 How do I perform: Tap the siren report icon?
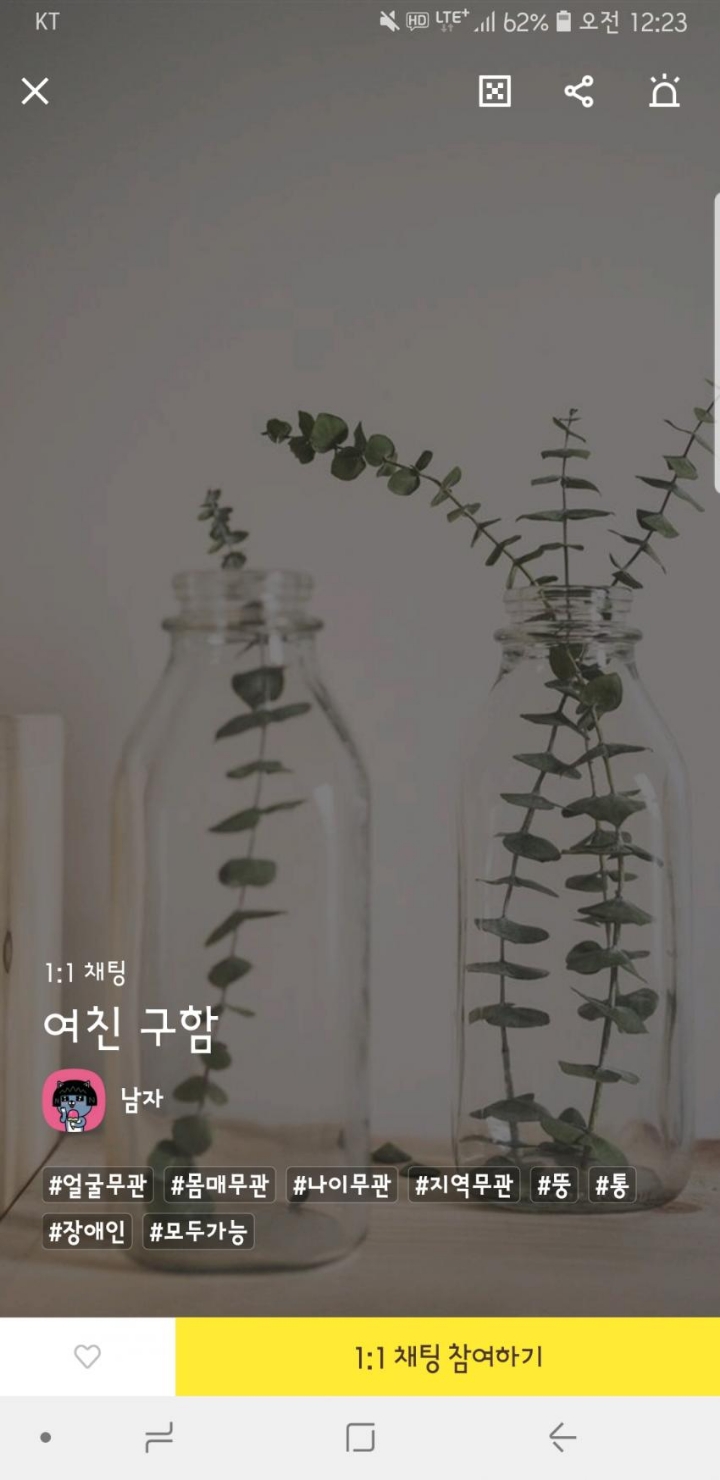click(x=663, y=93)
